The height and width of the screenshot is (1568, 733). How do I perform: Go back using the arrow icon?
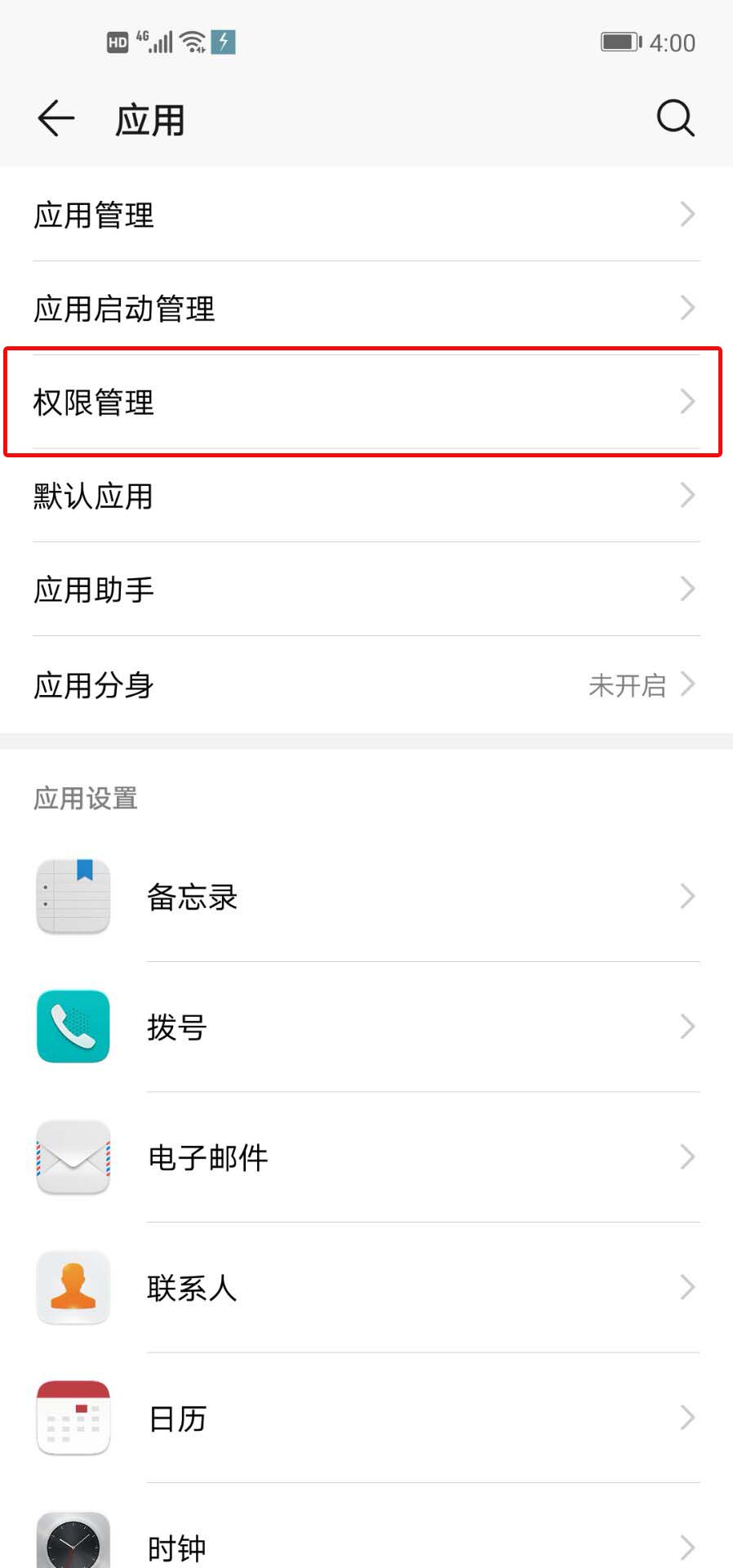pos(56,119)
